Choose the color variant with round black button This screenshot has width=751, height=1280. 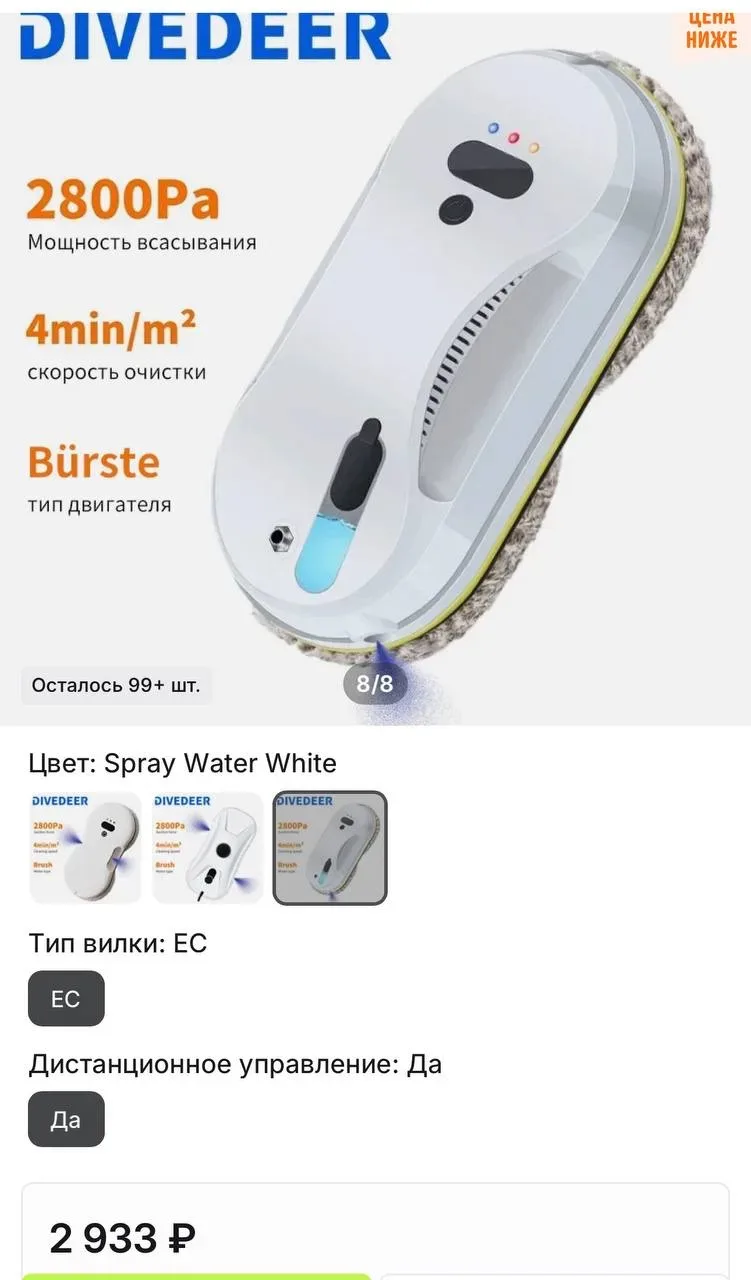click(207, 847)
